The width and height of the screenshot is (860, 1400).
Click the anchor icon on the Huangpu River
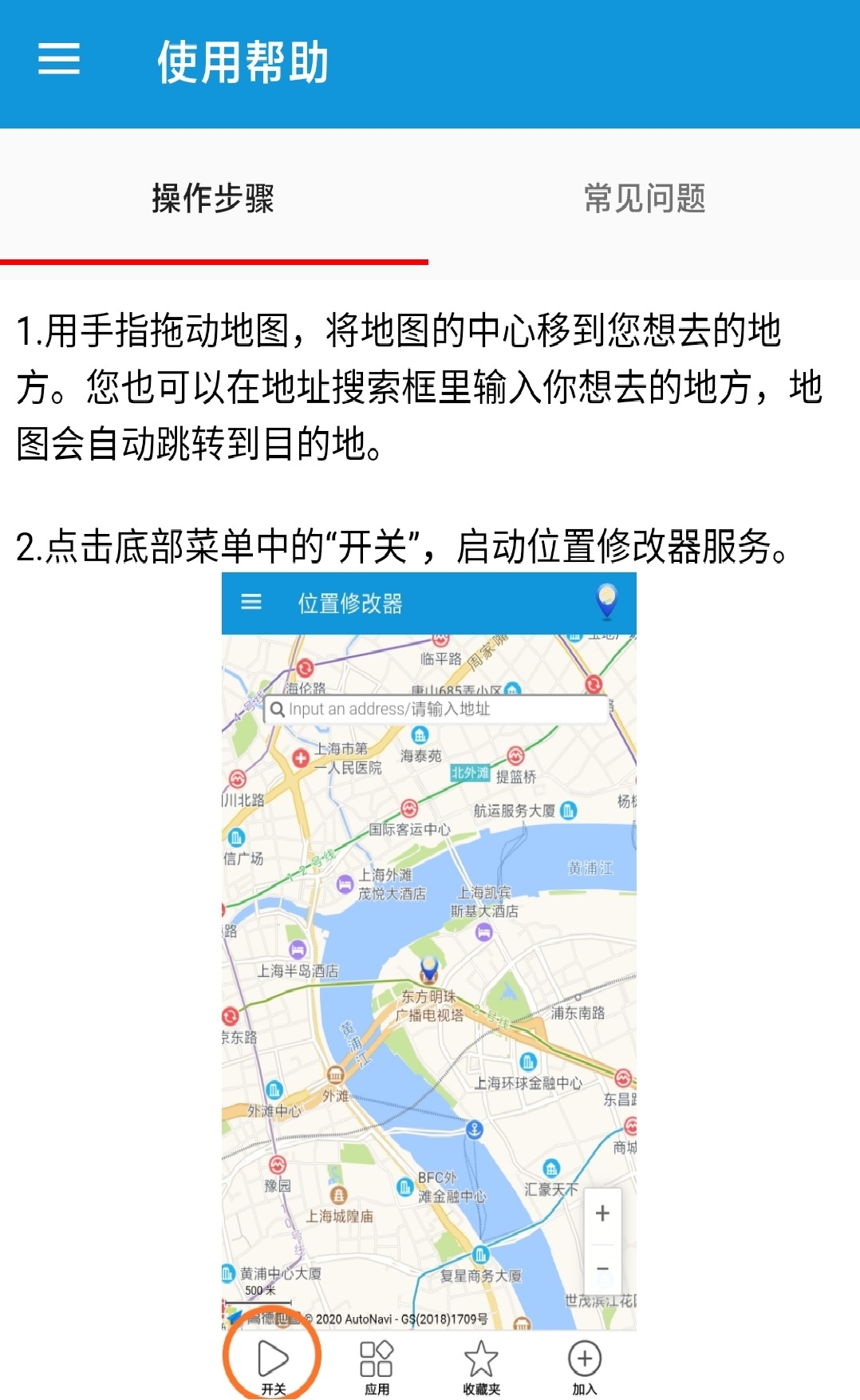pos(475,1129)
